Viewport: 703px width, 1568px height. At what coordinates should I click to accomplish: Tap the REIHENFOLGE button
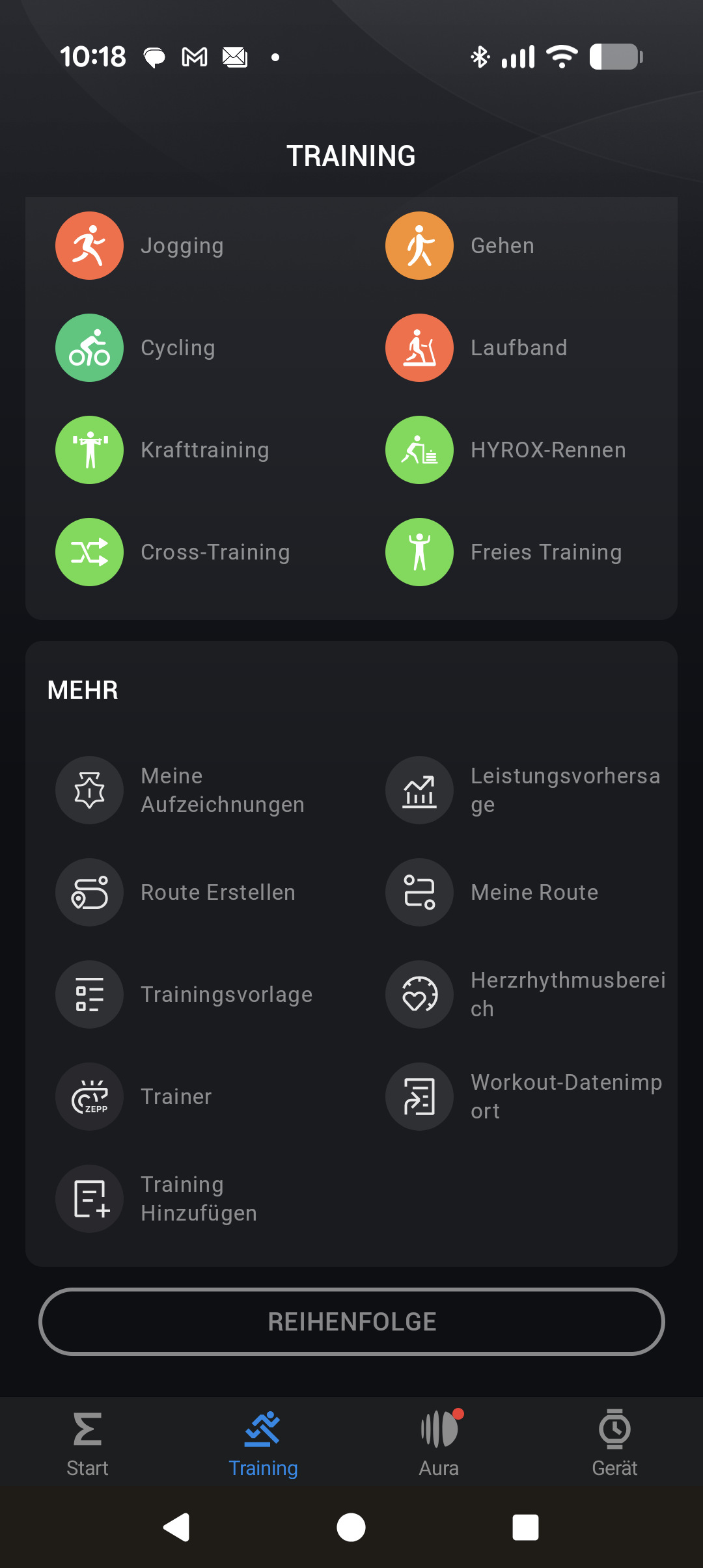pos(351,1321)
